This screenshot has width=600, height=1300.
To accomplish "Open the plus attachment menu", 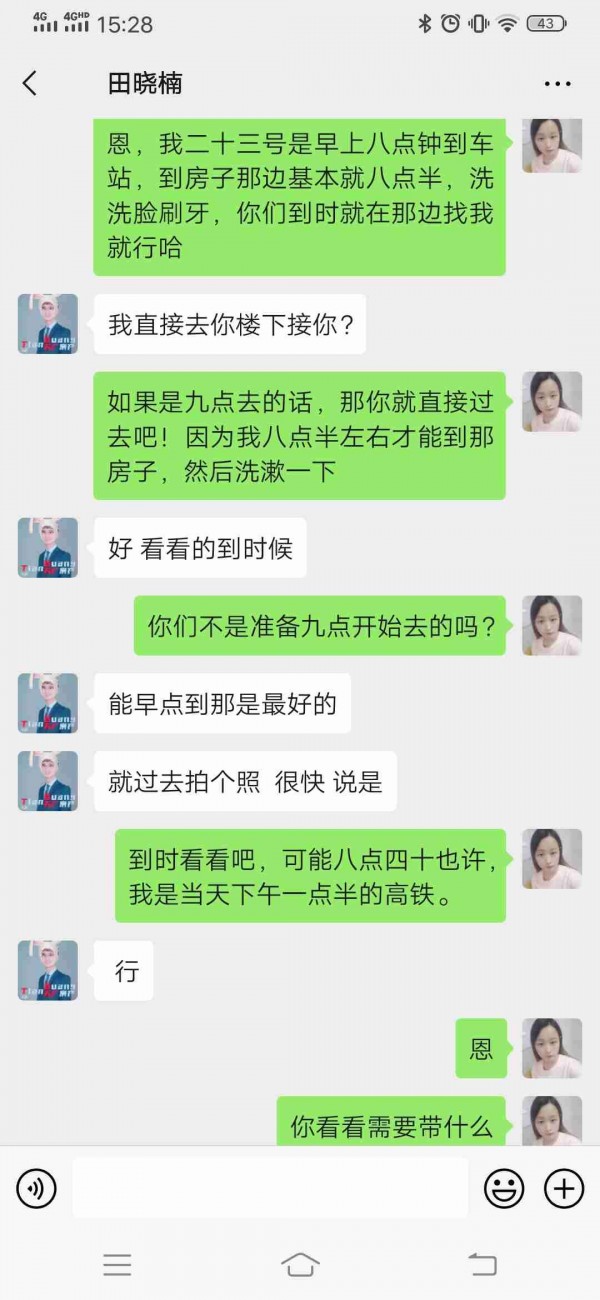I will (564, 1188).
